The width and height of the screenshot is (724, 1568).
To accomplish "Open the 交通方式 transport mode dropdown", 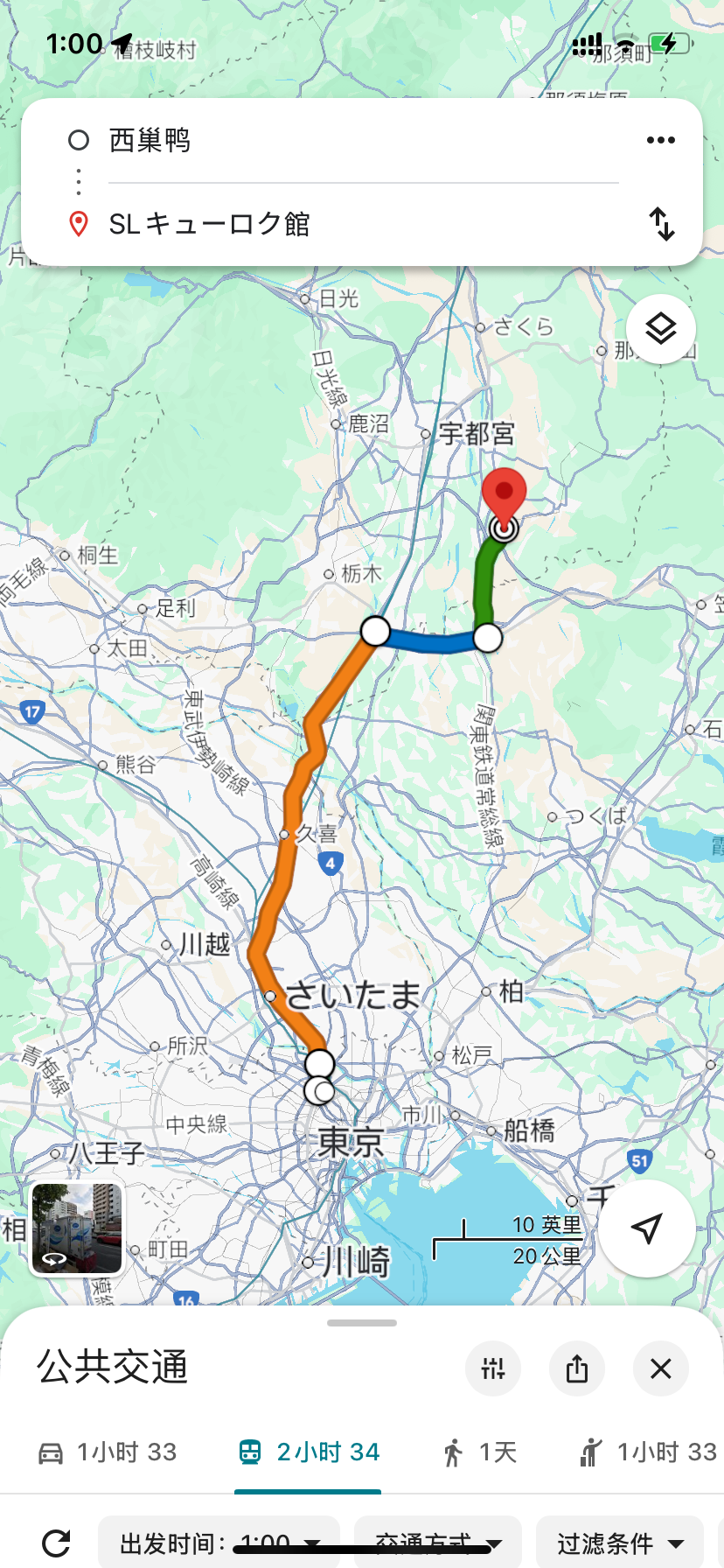I will 437,1543.
